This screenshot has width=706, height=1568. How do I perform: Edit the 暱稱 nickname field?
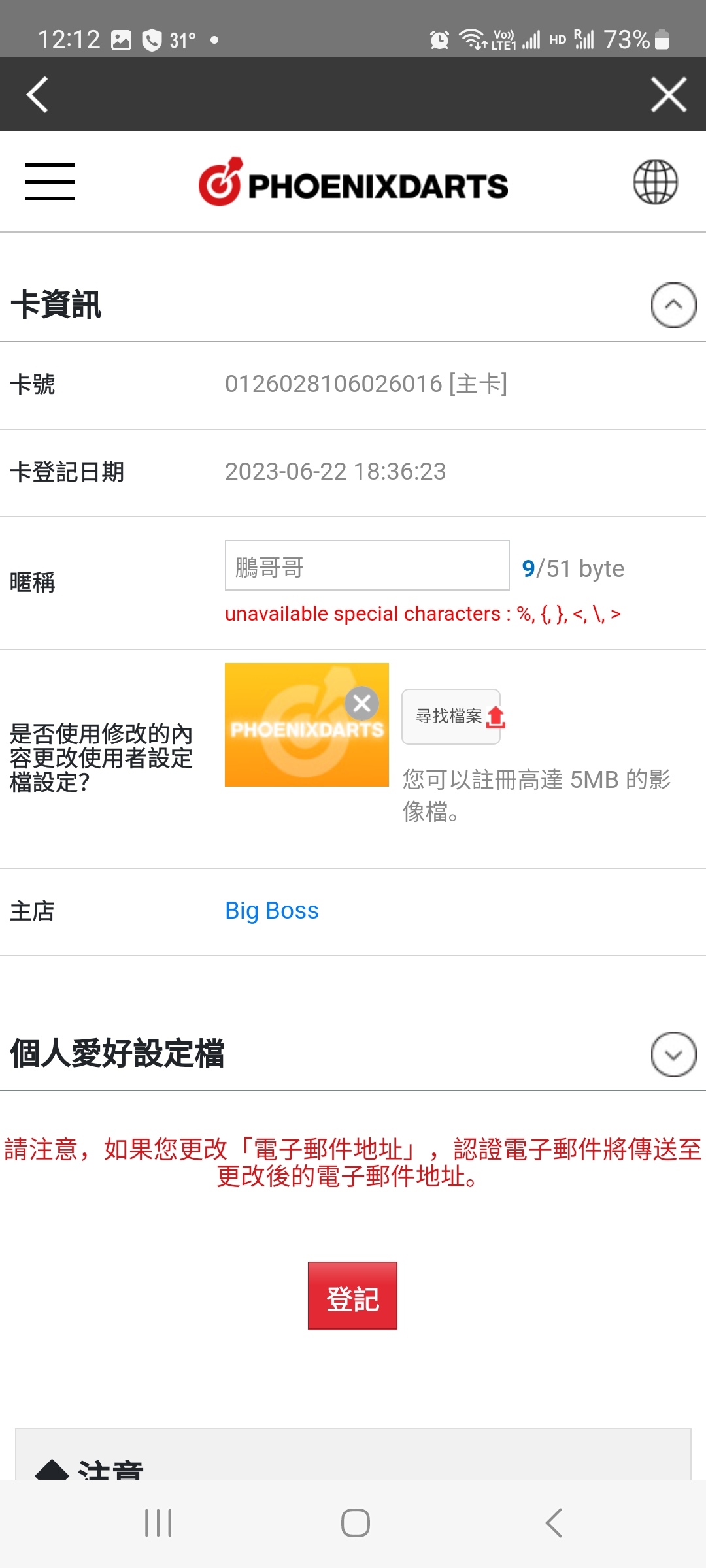click(367, 565)
